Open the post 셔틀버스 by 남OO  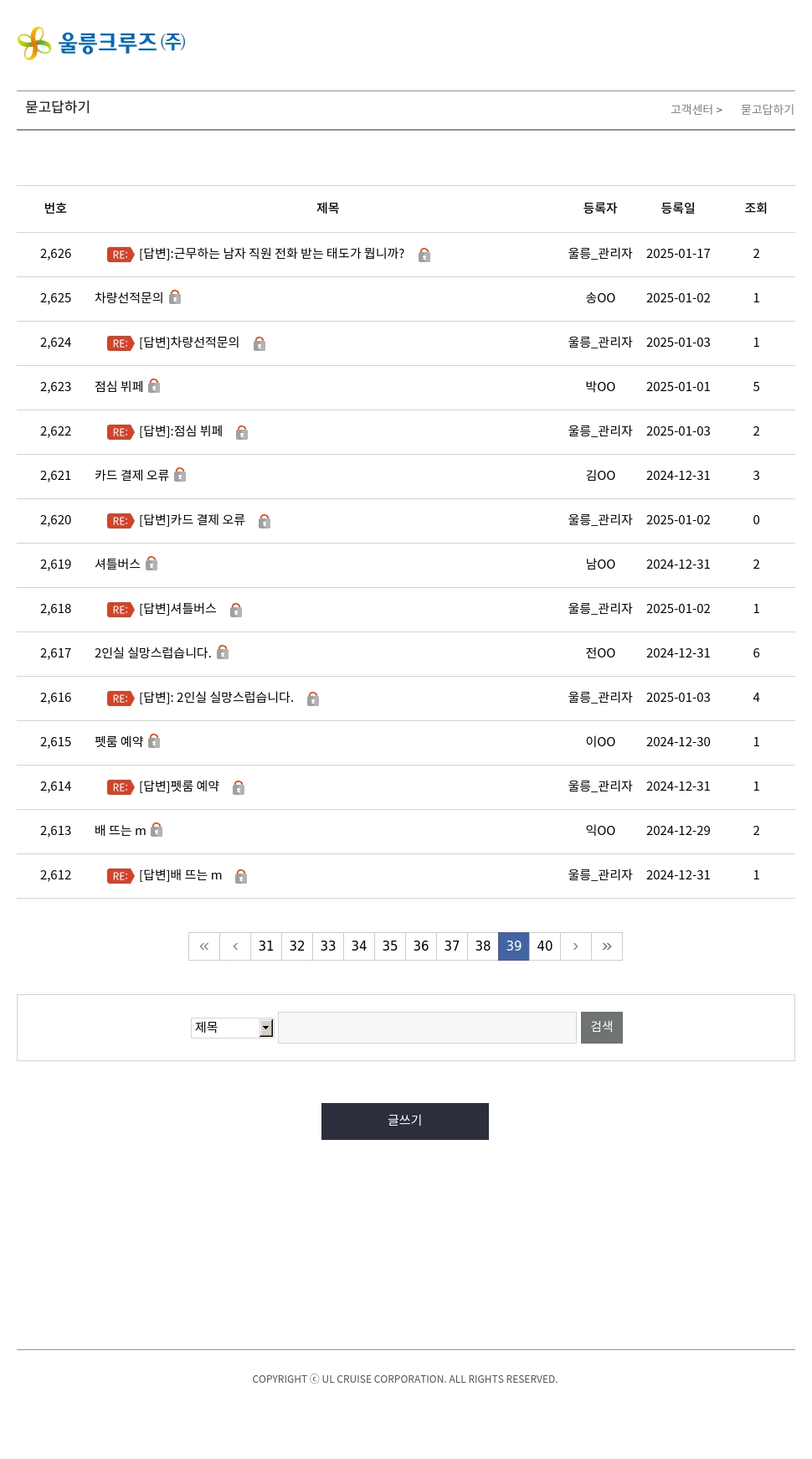coord(117,565)
